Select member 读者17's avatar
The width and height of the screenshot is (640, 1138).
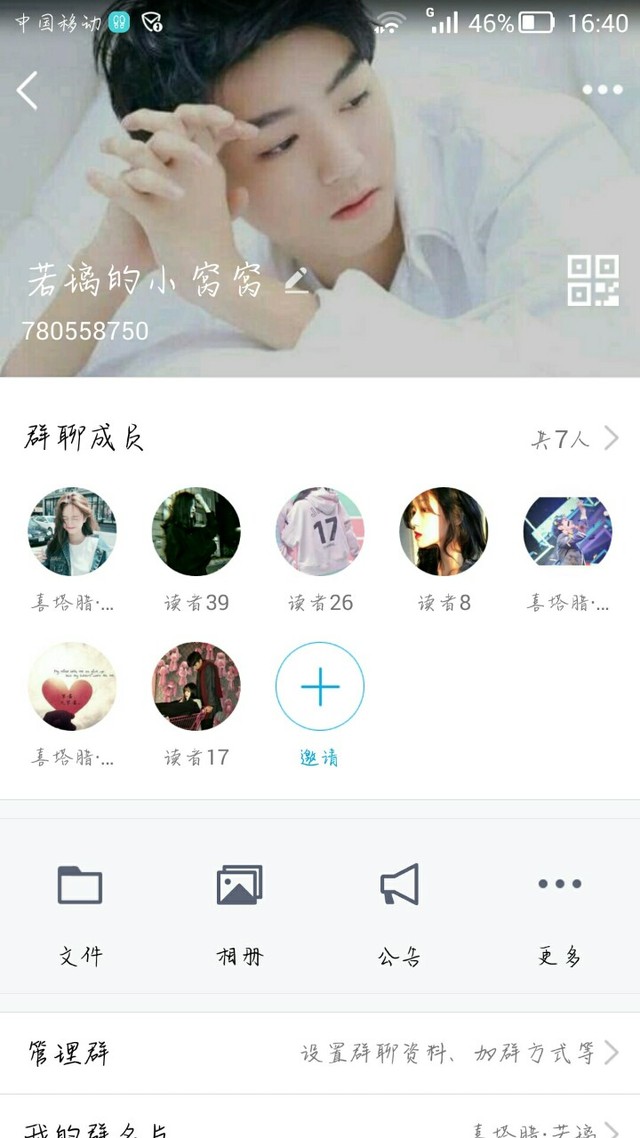coord(196,686)
